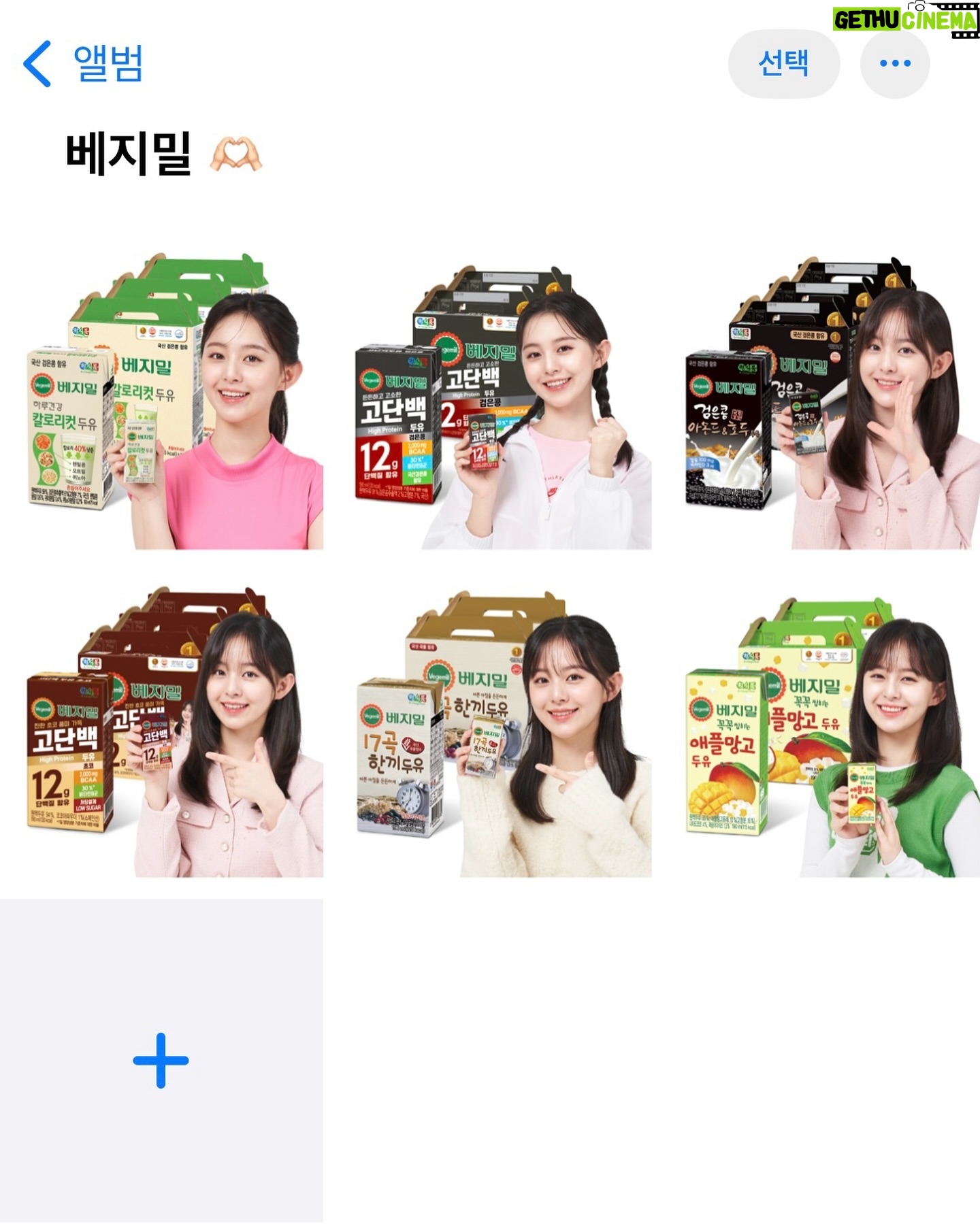Tap the 선택 select button
The height and width of the screenshot is (1224, 980).
[783, 64]
